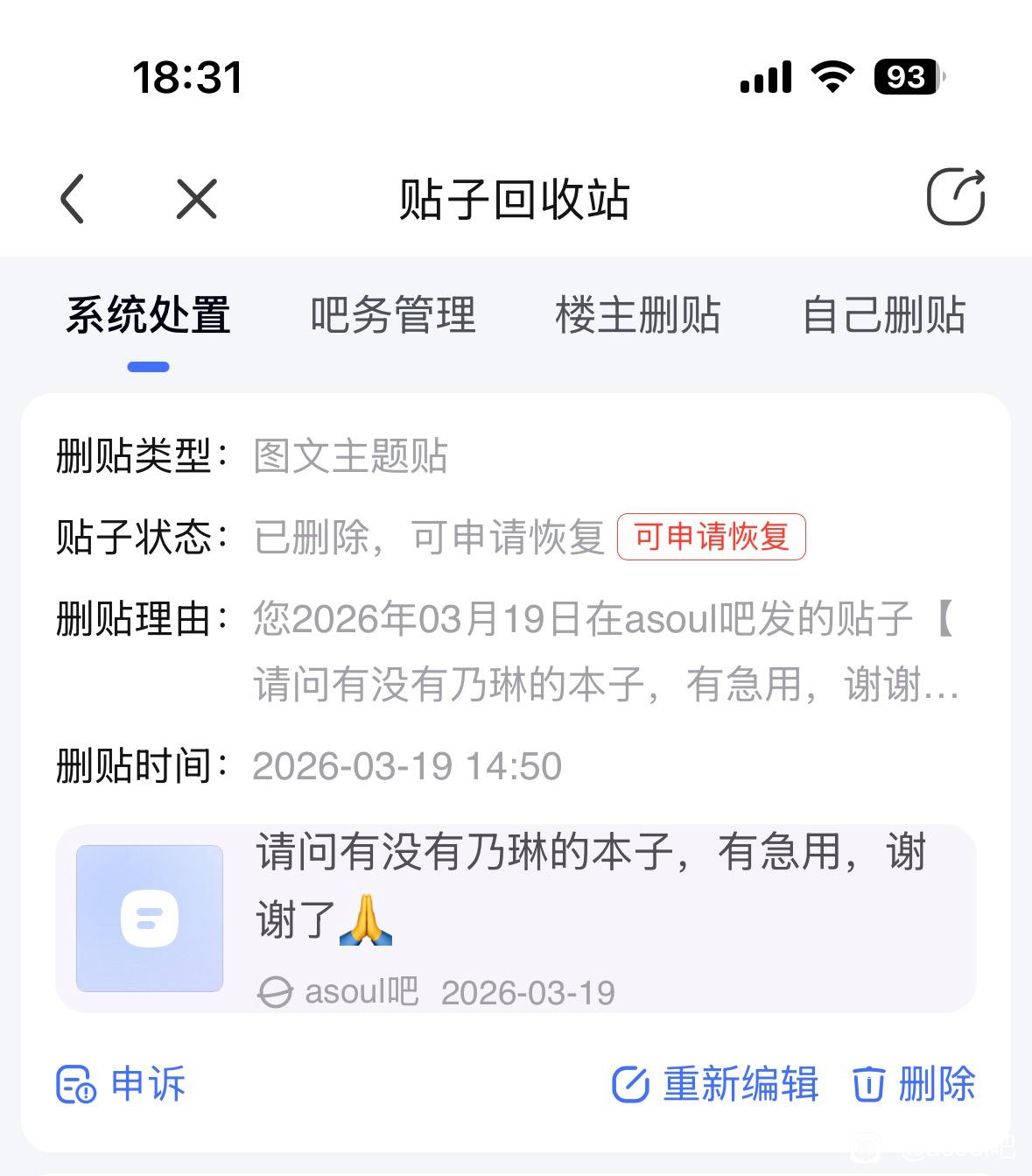This screenshot has height=1176, width=1032.
Task: Select the 系统处置 tab
Action: (x=148, y=315)
